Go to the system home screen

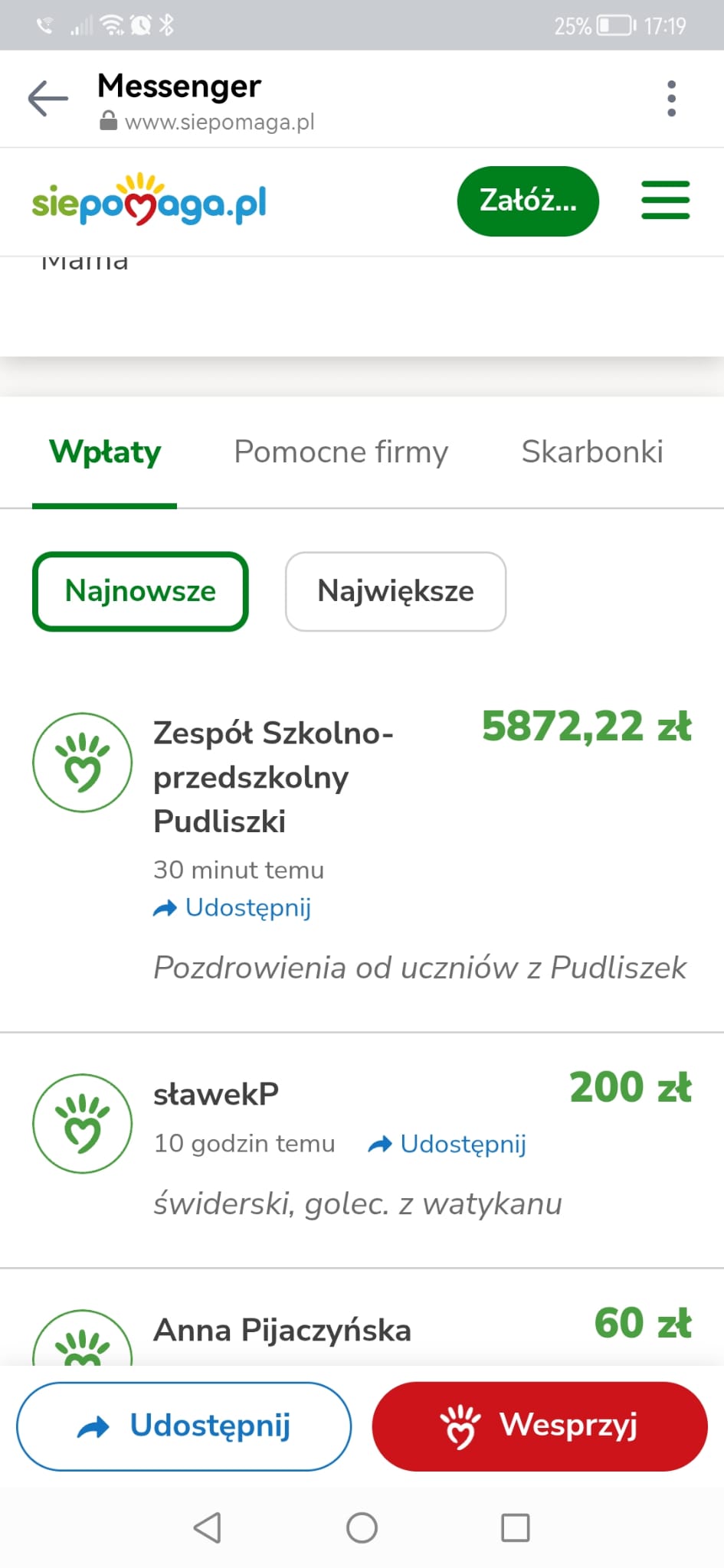click(x=362, y=1528)
